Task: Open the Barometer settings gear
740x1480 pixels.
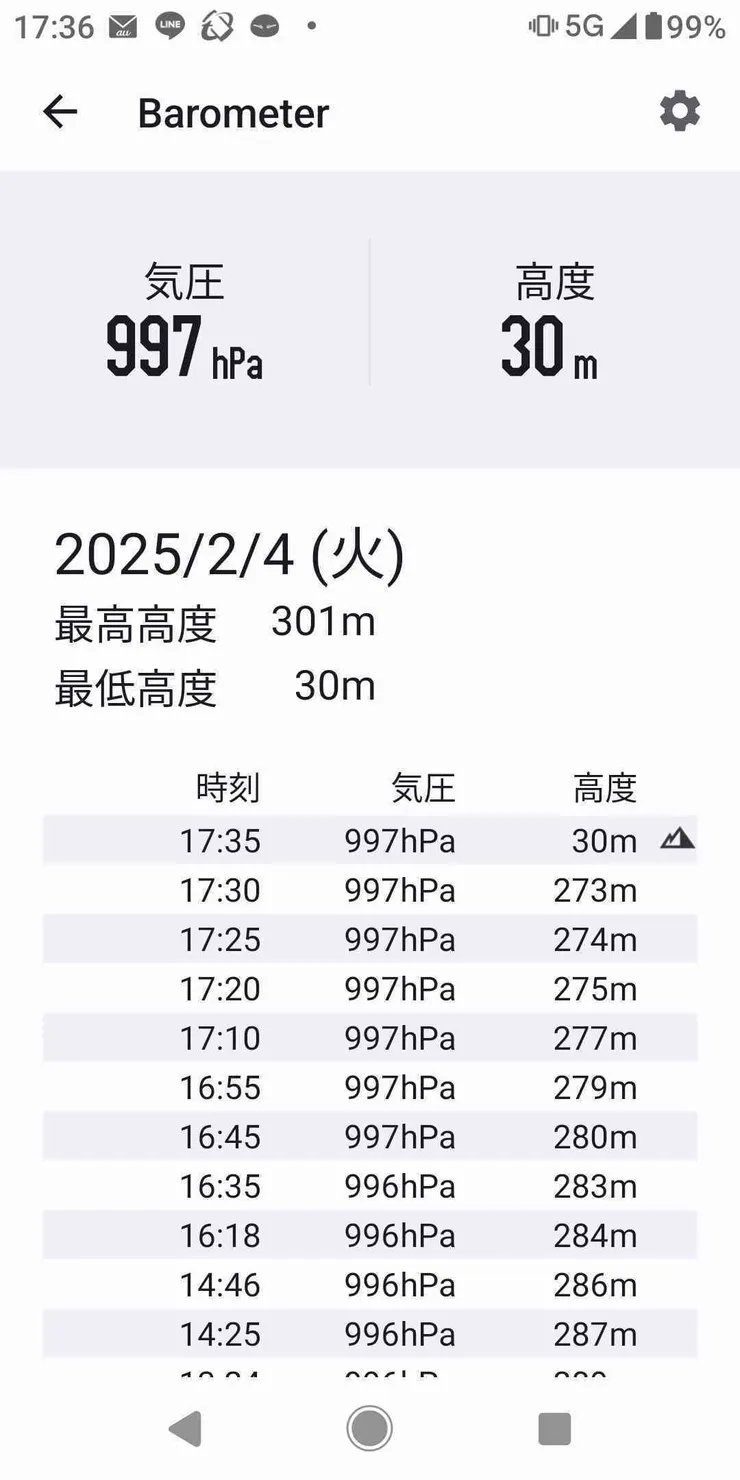Action: pyautogui.click(x=679, y=111)
